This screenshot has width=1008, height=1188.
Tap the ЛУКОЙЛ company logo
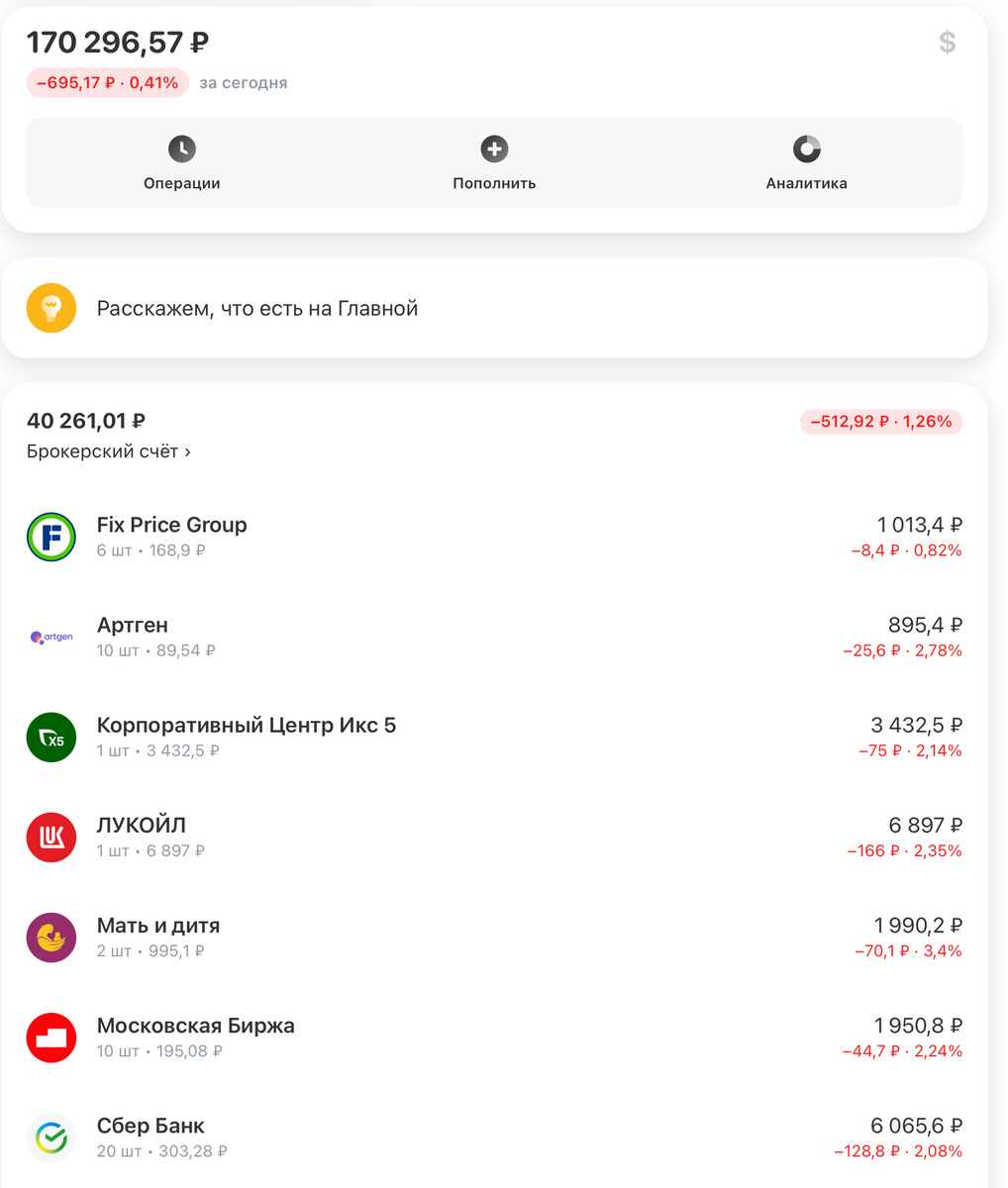50,838
